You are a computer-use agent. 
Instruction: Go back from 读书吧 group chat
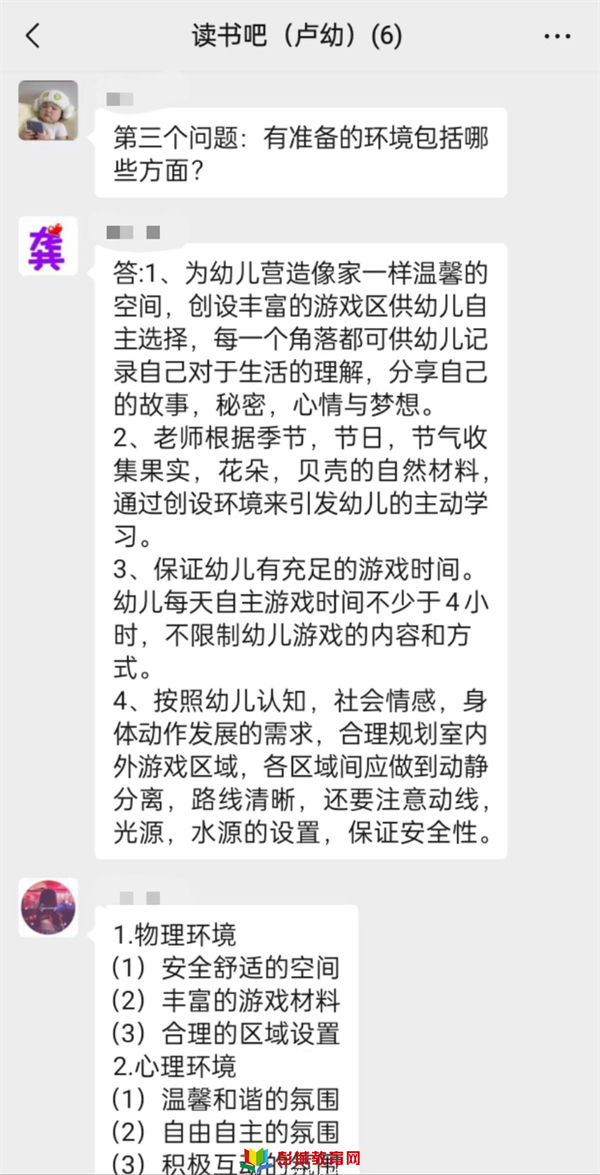(33, 37)
